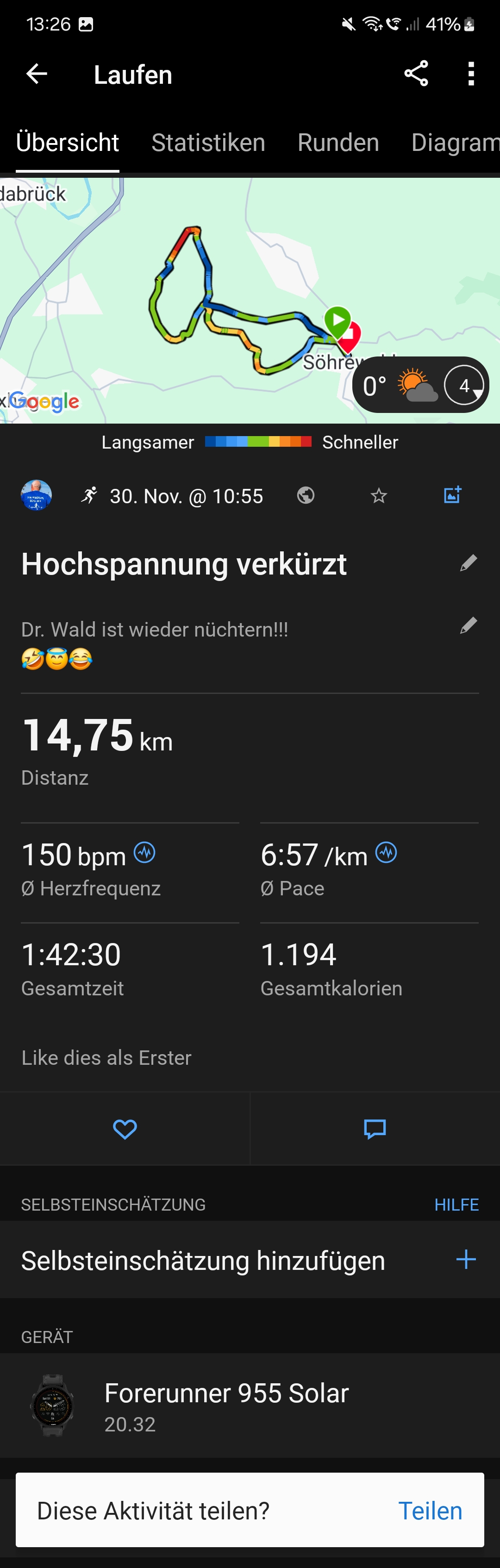Edit the title Hochspannung verkürzt
The width and height of the screenshot is (500, 1568).
pyautogui.click(x=468, y=564)
